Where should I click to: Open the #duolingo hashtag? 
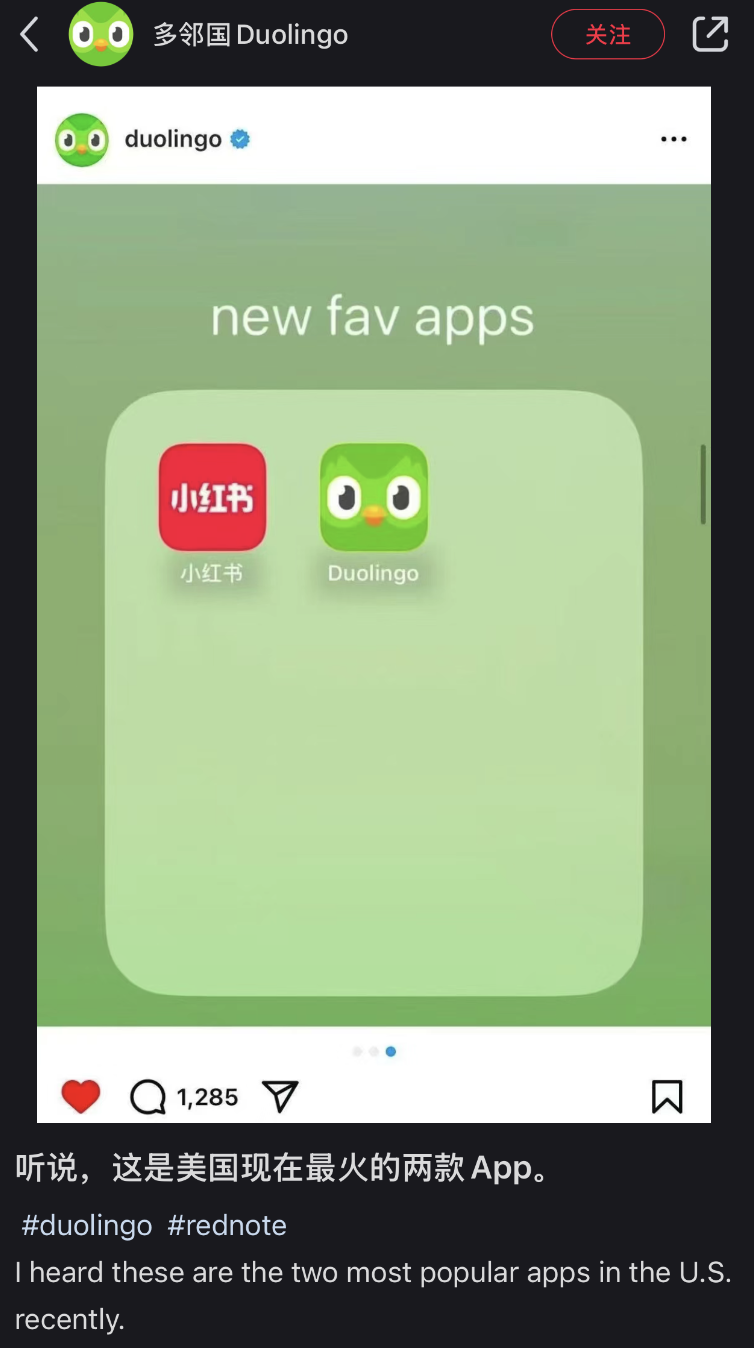87,1225
